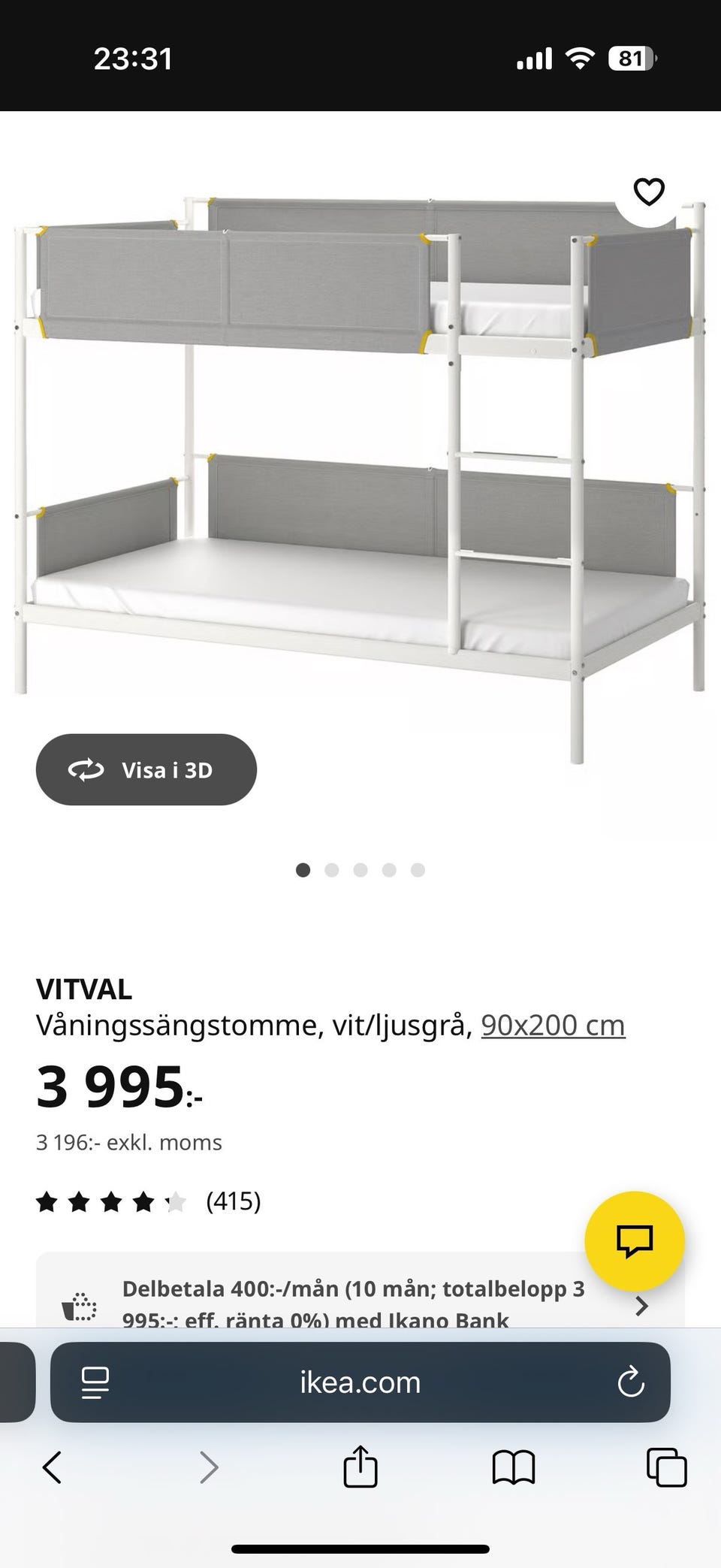Tap the battery indicator in the status bar
This screenshot has height=1568, width=721.
pos(632,58)
